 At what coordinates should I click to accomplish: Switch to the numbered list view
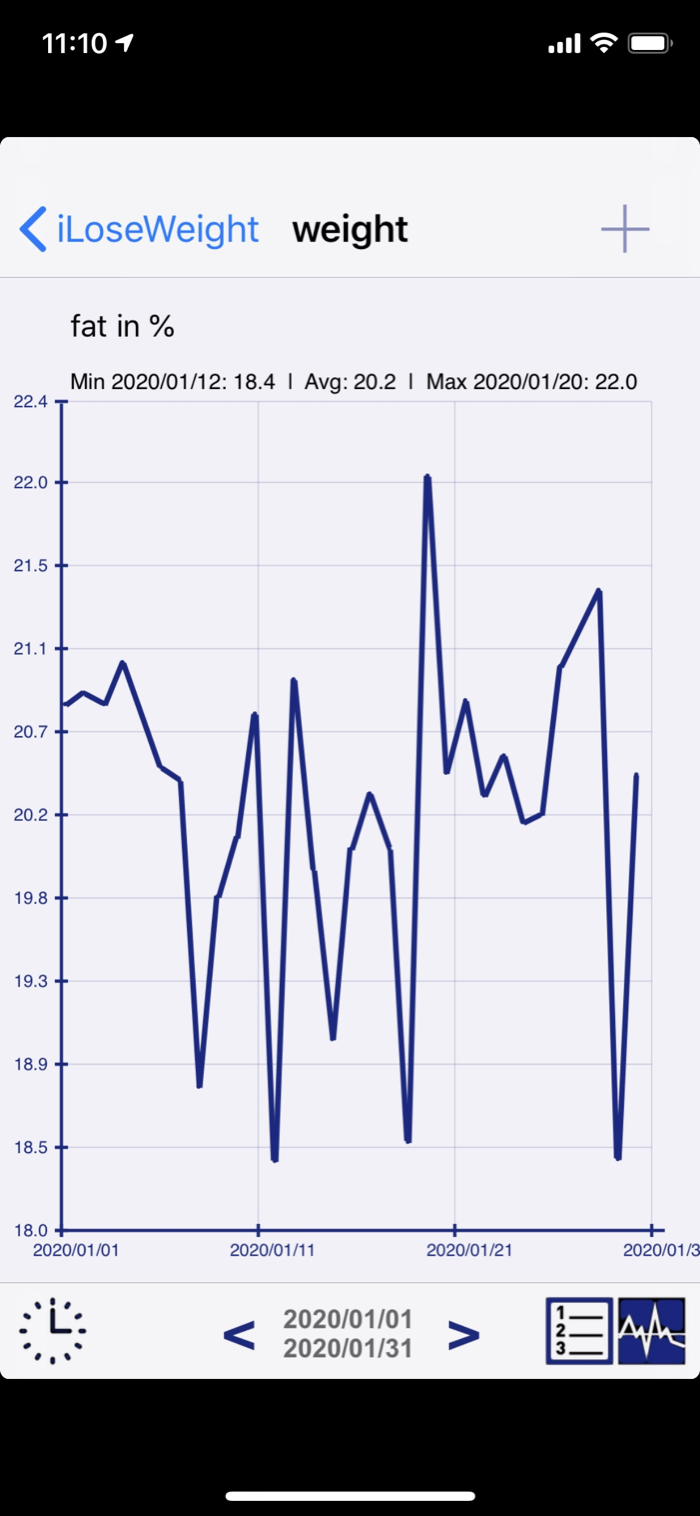pyautogui.click(x=579, y=1331)
